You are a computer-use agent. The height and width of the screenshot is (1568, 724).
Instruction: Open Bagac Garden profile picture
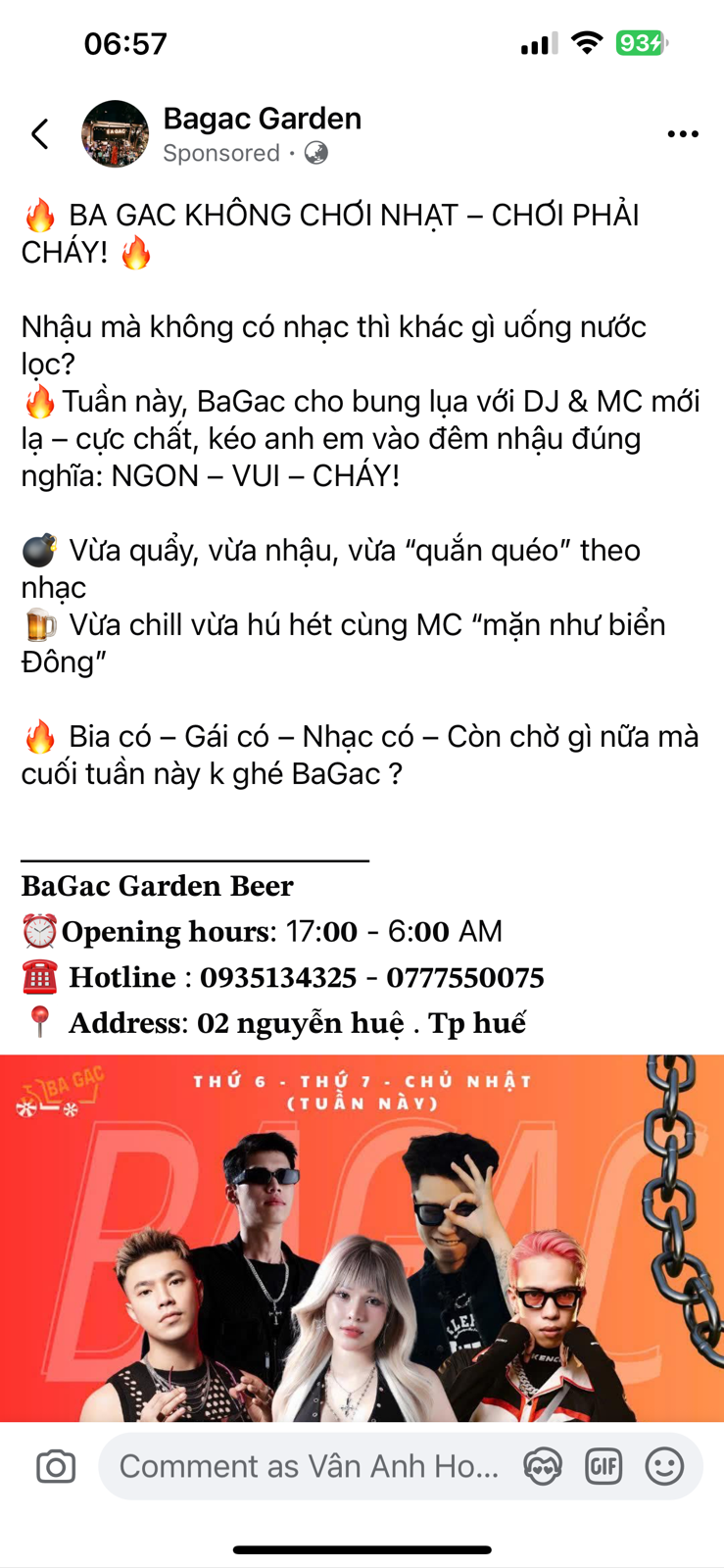pyautogui.click(x=115, y=134)
